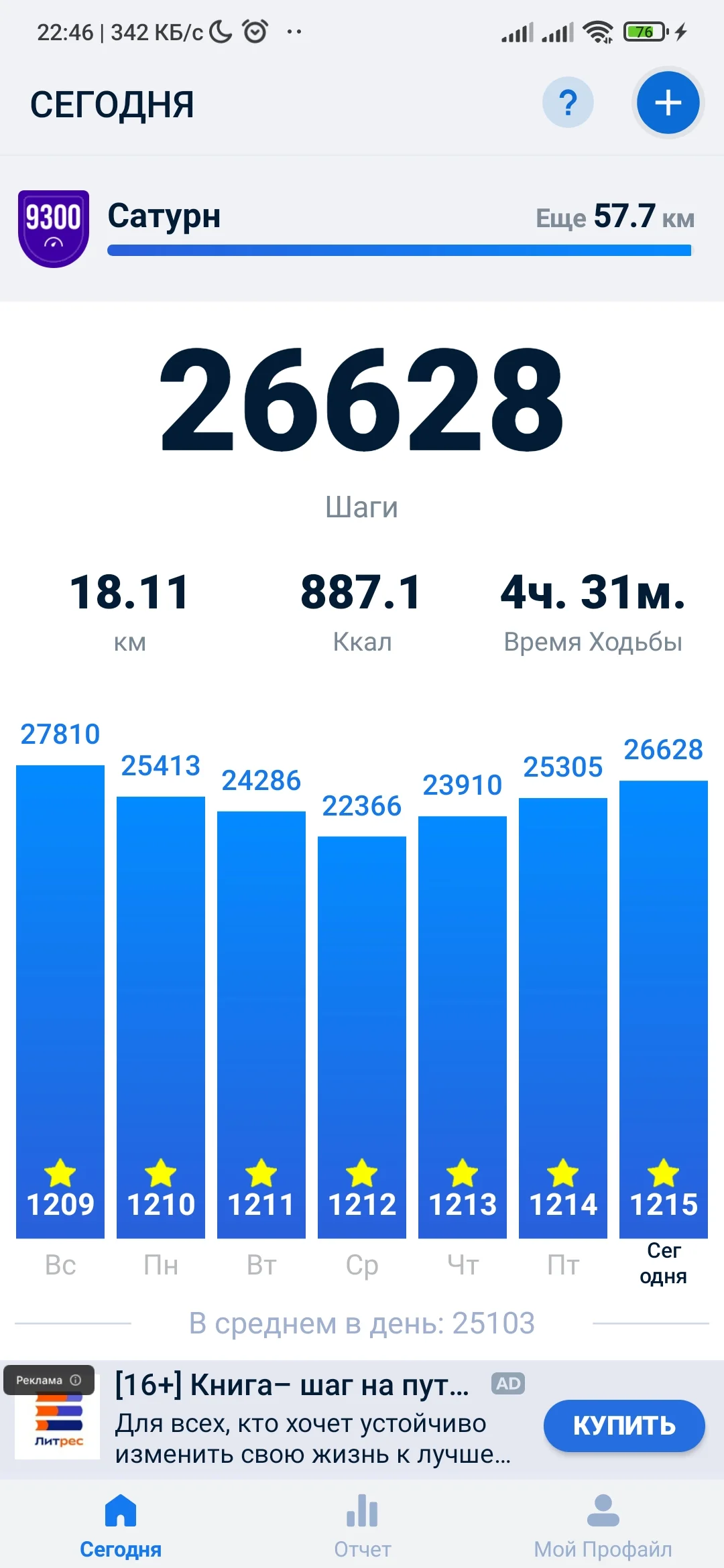
Task: Open the help question mark icon
Action: tap(568, 103)
